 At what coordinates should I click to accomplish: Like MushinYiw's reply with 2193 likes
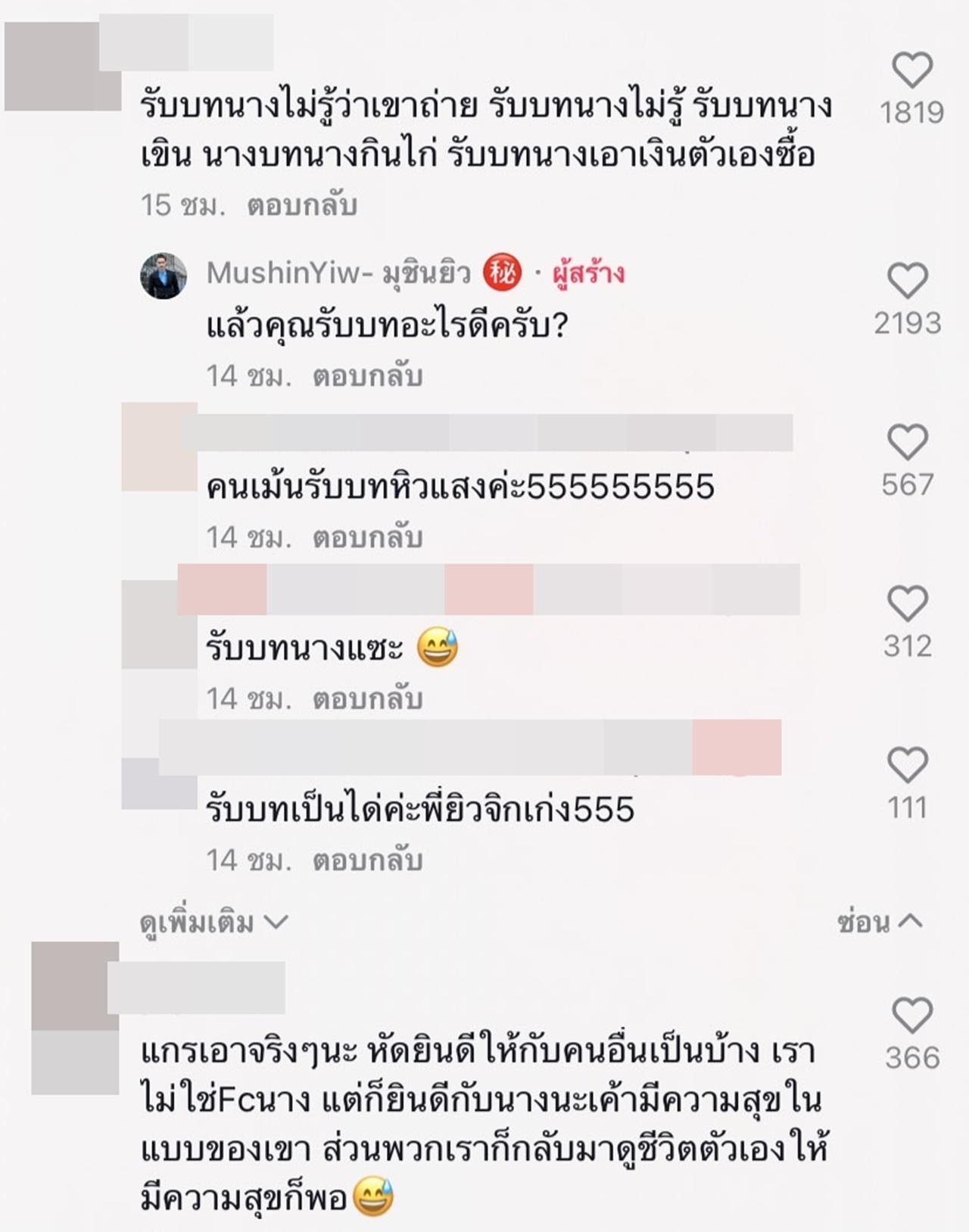(907, 281)
